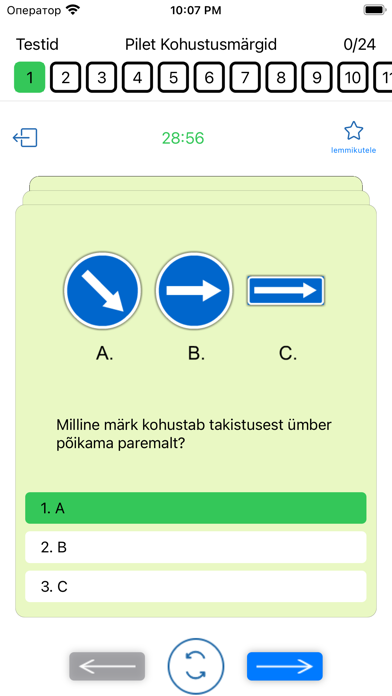This screenshot has width=392, height=696.
Task: Choose answer 1. A
Action: pos(196,508)
